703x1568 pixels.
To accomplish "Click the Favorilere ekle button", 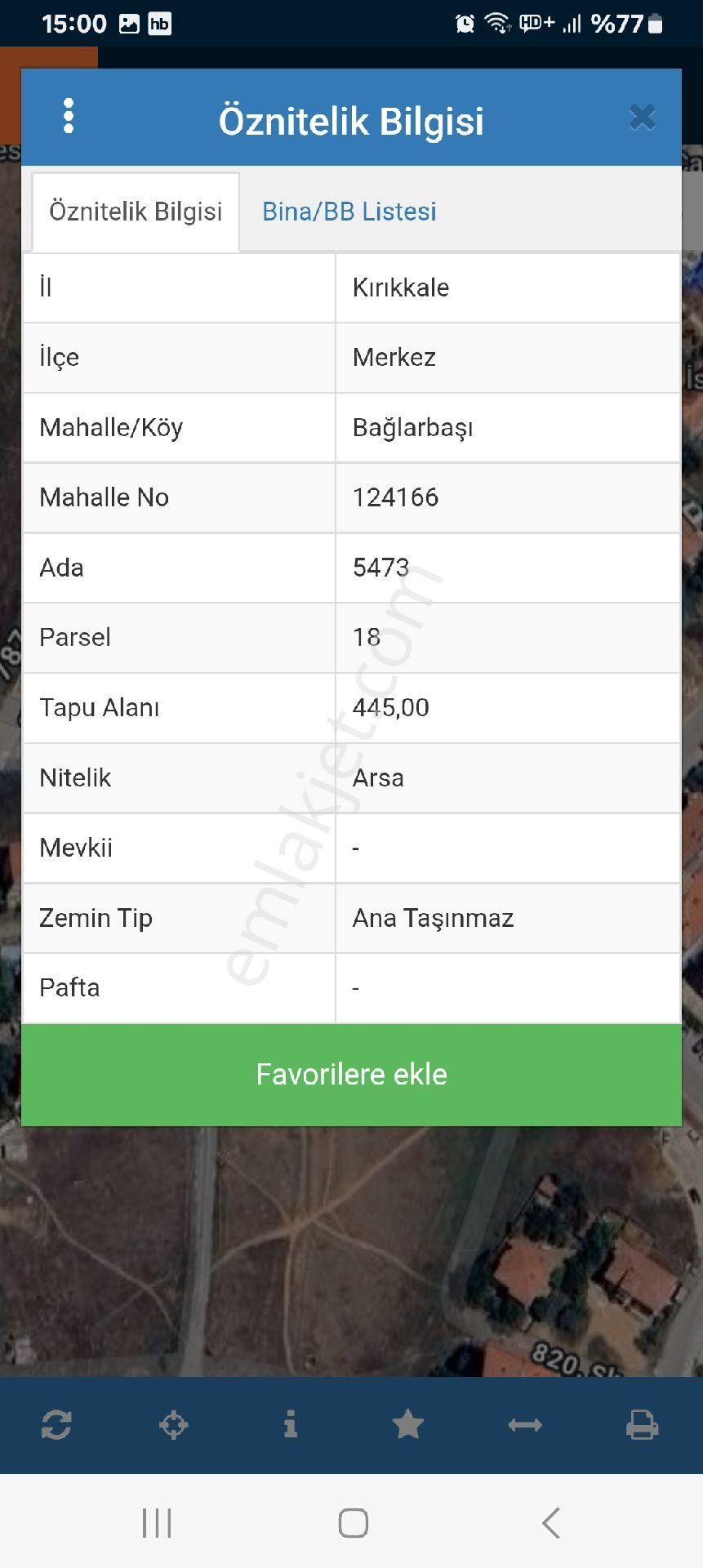I will [x=351, y=1074].
